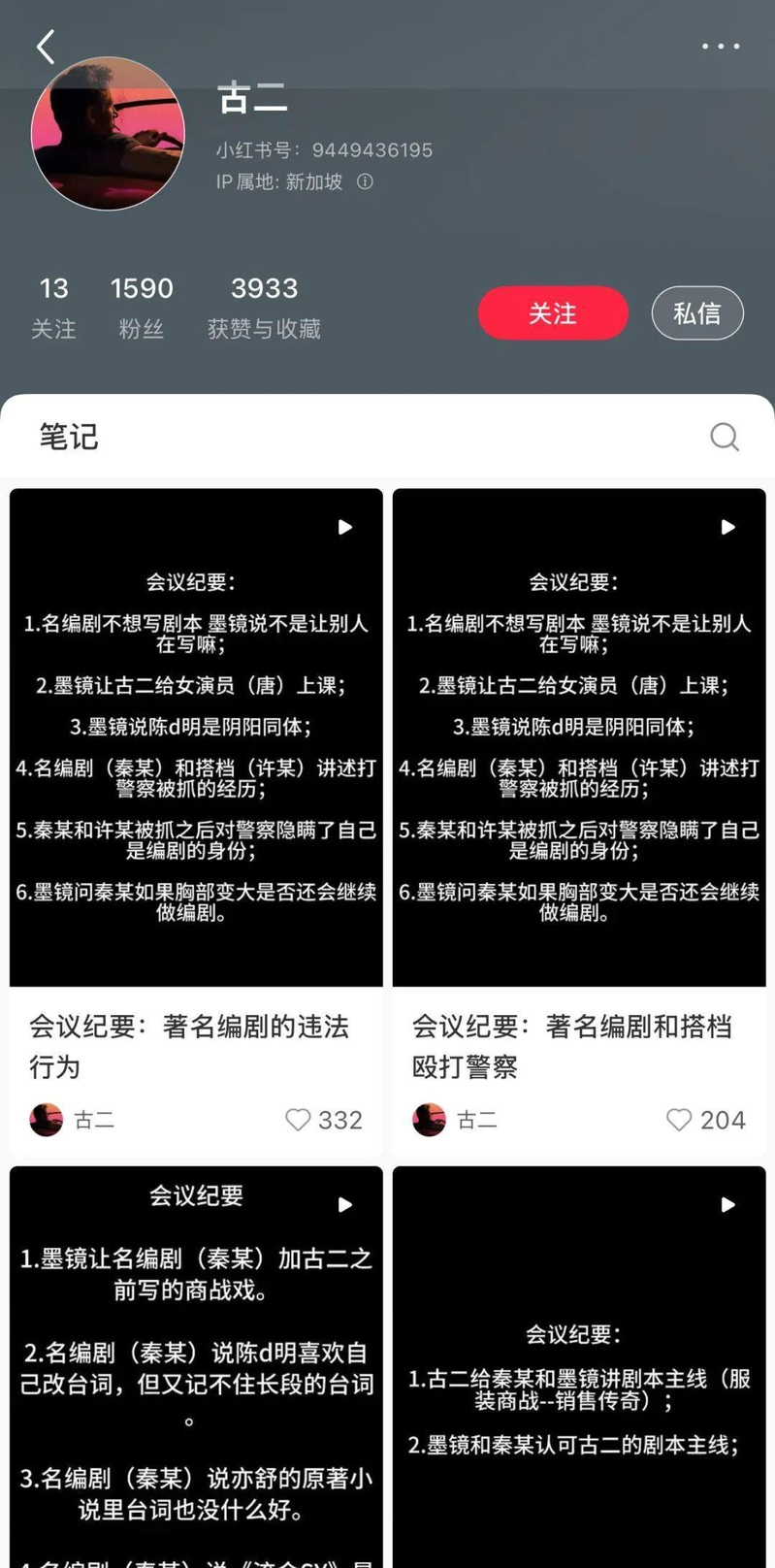Screen dimensions: 775x1568
Task: Follow 古二 with the red 关注 button
Action: pyautogui.click(x=553, y=313)
